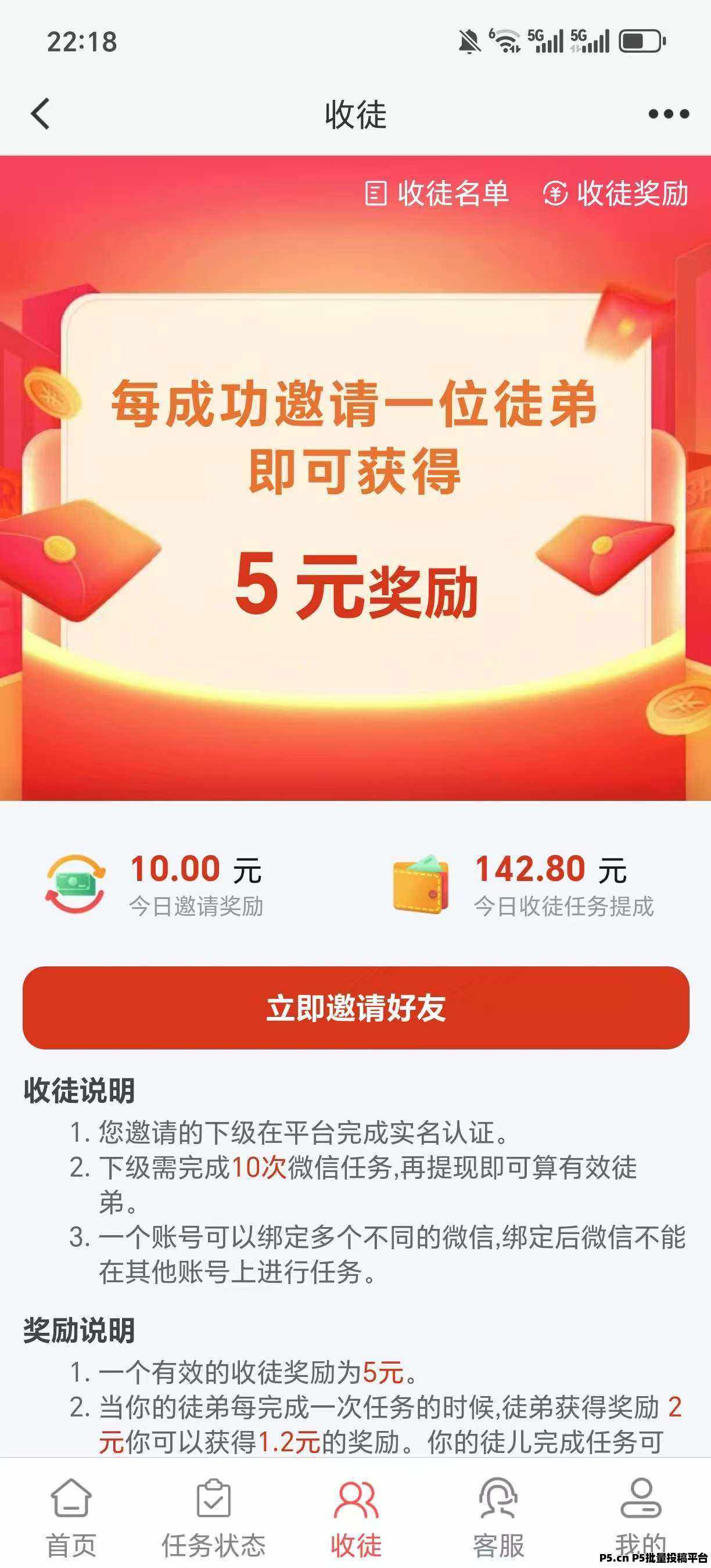Select the 收徒 tab
Viewport: 711px width, 1568px height.
[356, 1516]
